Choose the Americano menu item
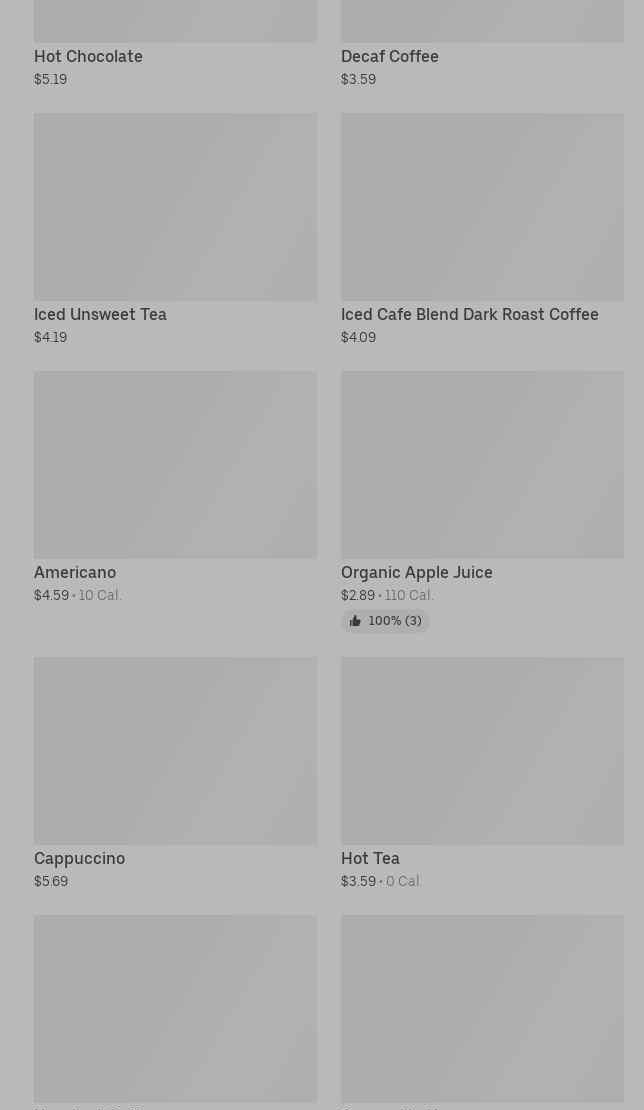Viewport: 644px width, 1110px height. [x=175, y=488]
